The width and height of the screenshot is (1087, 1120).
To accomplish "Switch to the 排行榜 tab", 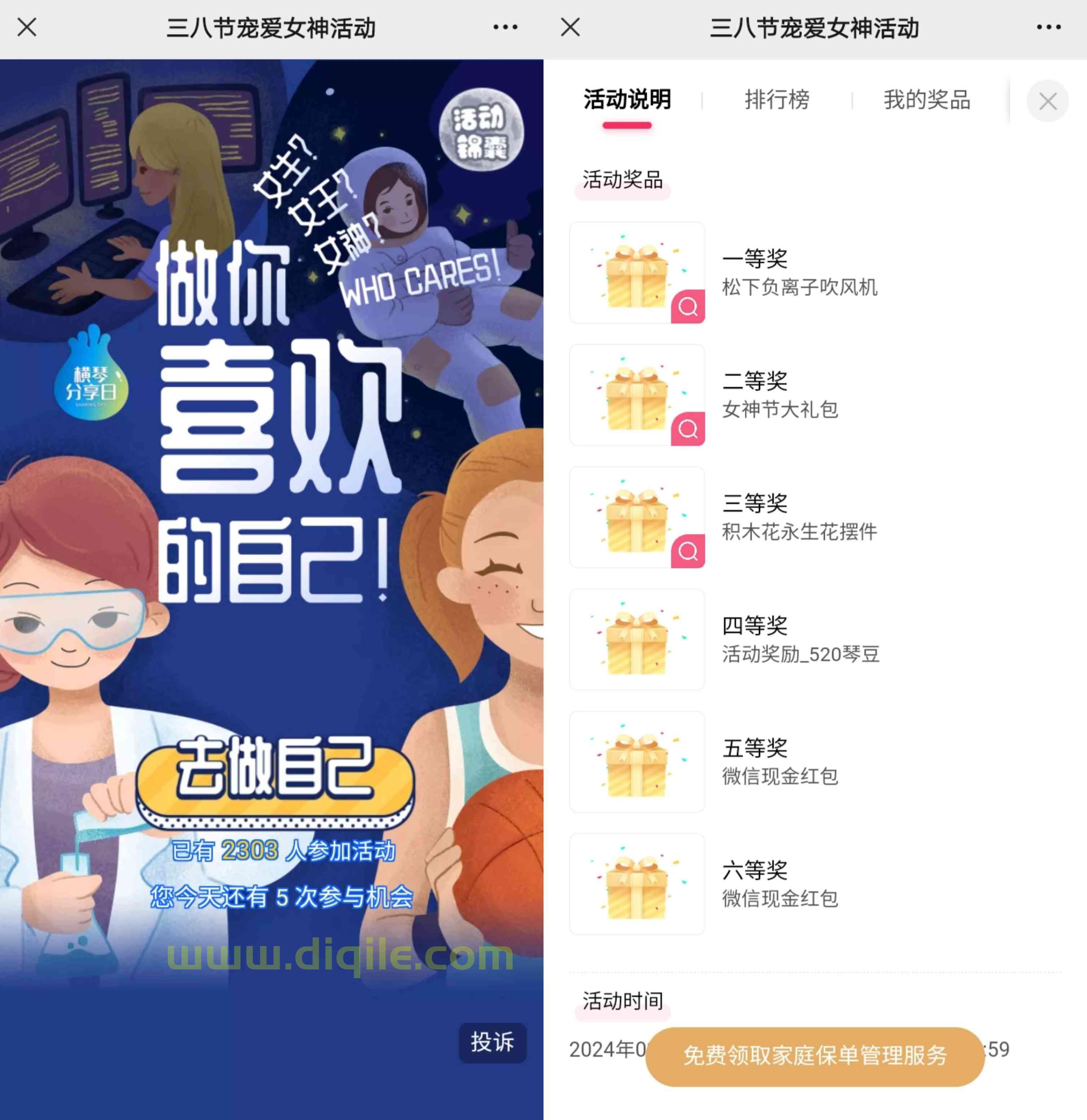I will pyautogui.click(x=777, y=100).
